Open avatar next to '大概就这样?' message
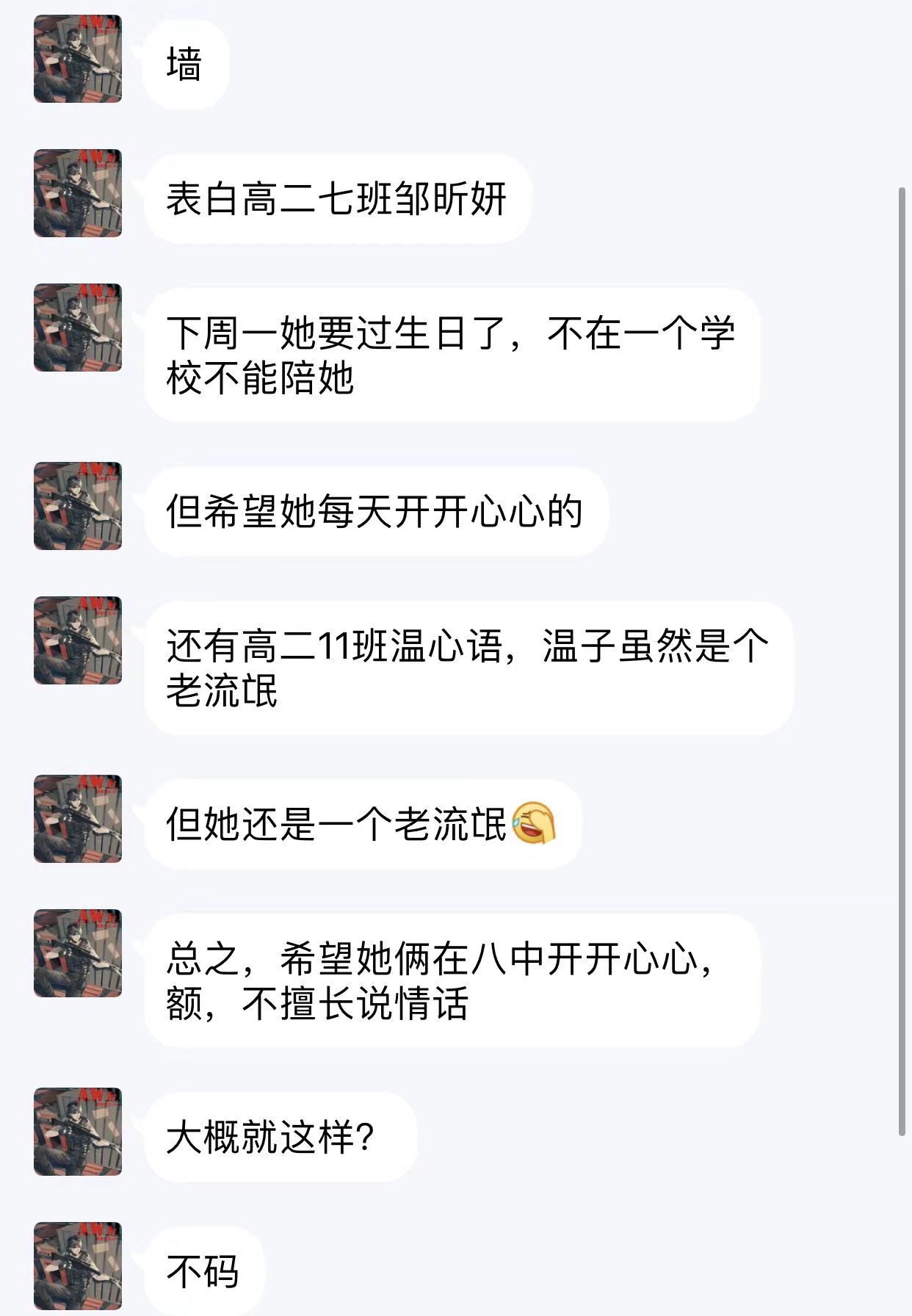 [x=78, y=1132]
